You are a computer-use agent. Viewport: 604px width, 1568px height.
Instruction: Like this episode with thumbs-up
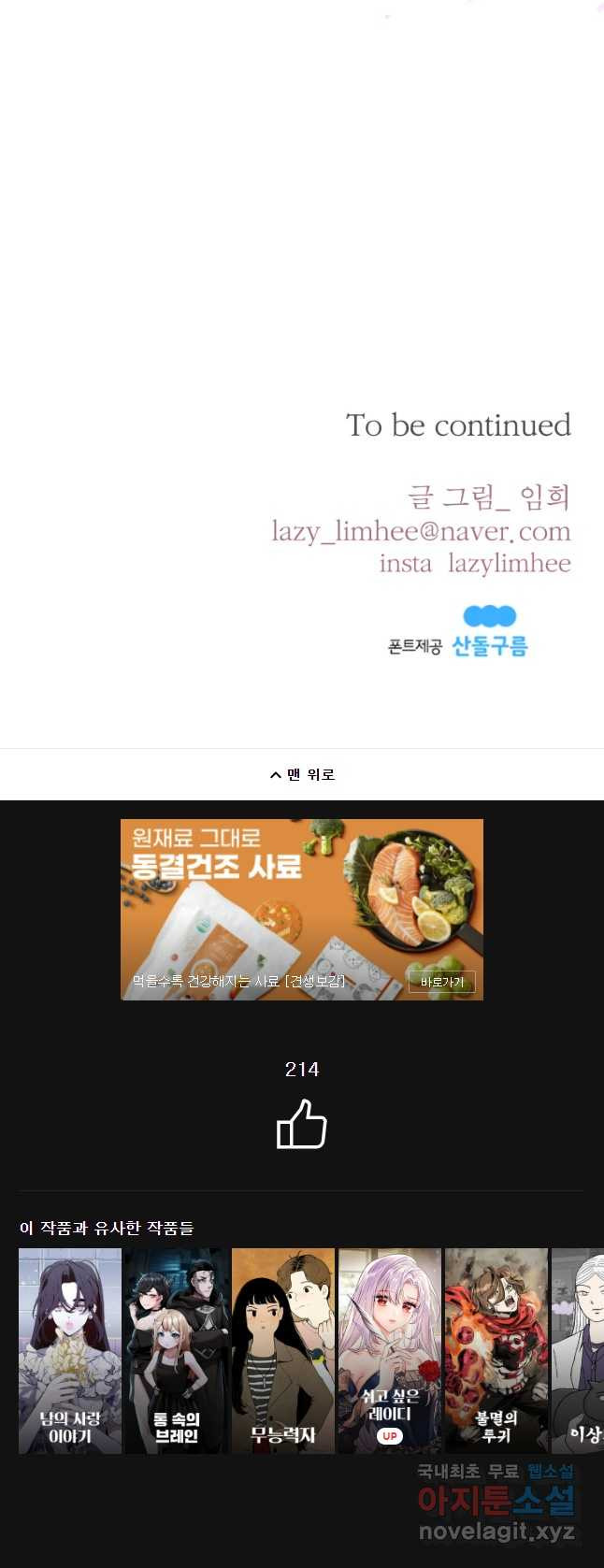tap(302, 1124)
